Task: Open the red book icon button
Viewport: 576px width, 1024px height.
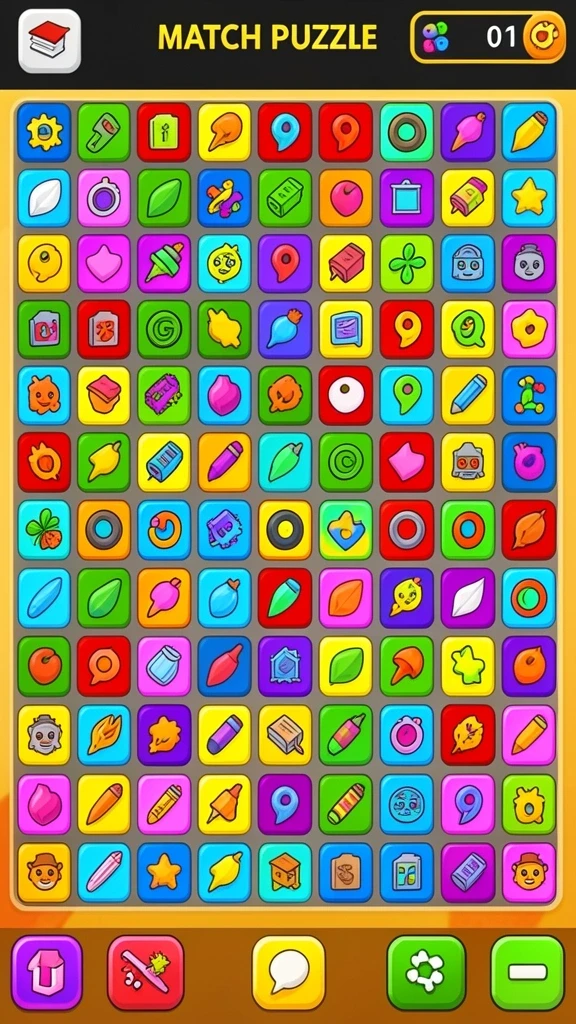Action: click(x=50, y=40)
